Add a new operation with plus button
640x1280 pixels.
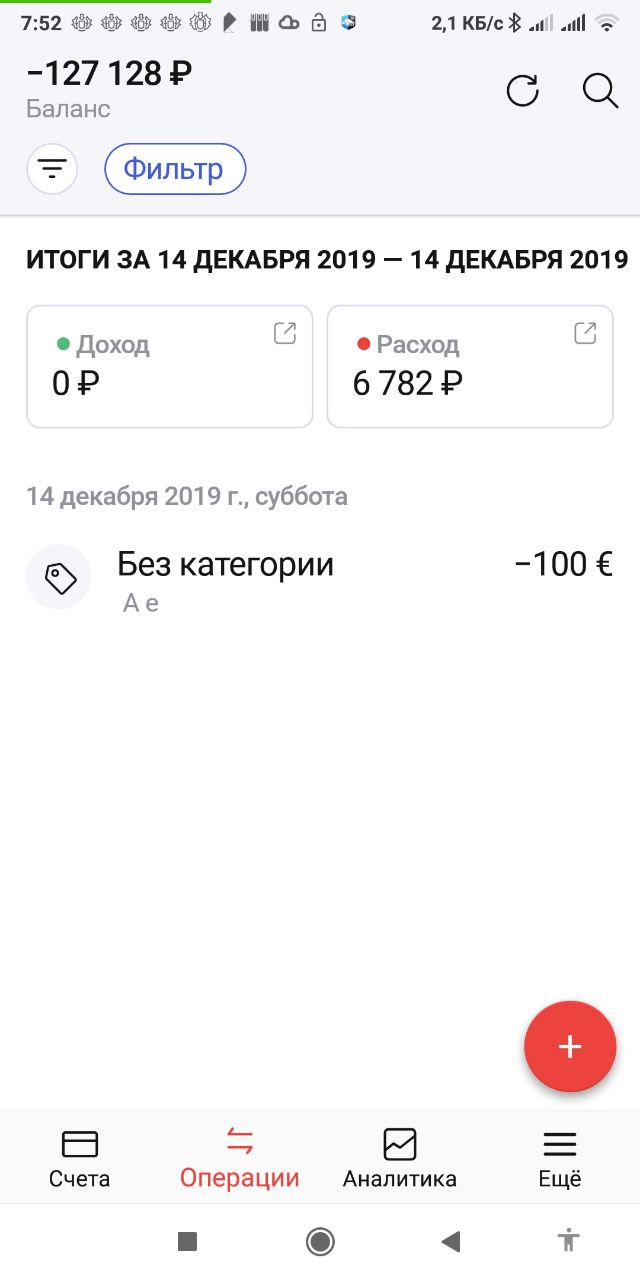[x=570, y=1047]
